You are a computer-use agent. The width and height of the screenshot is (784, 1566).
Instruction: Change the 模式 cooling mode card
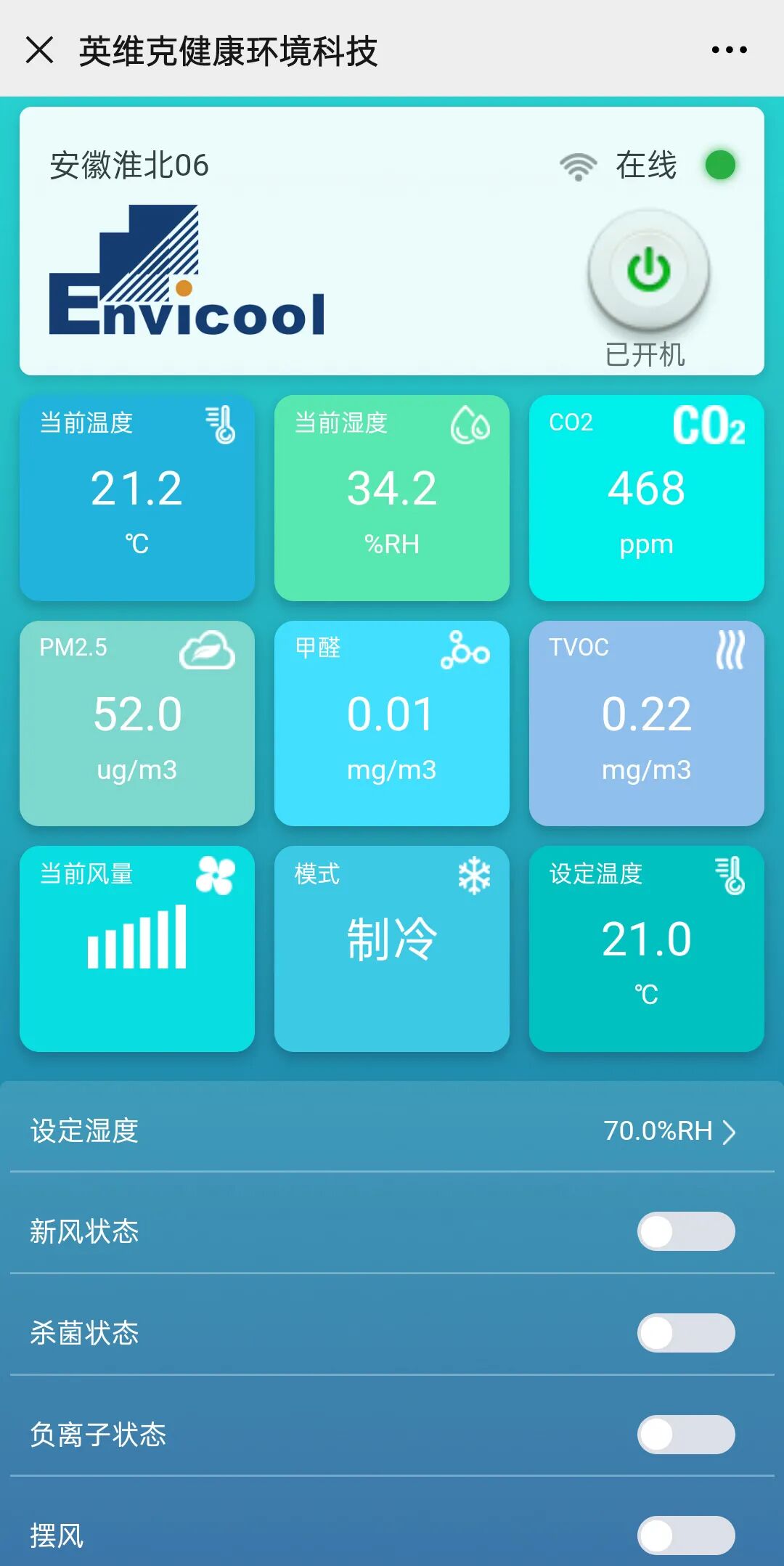392,948
